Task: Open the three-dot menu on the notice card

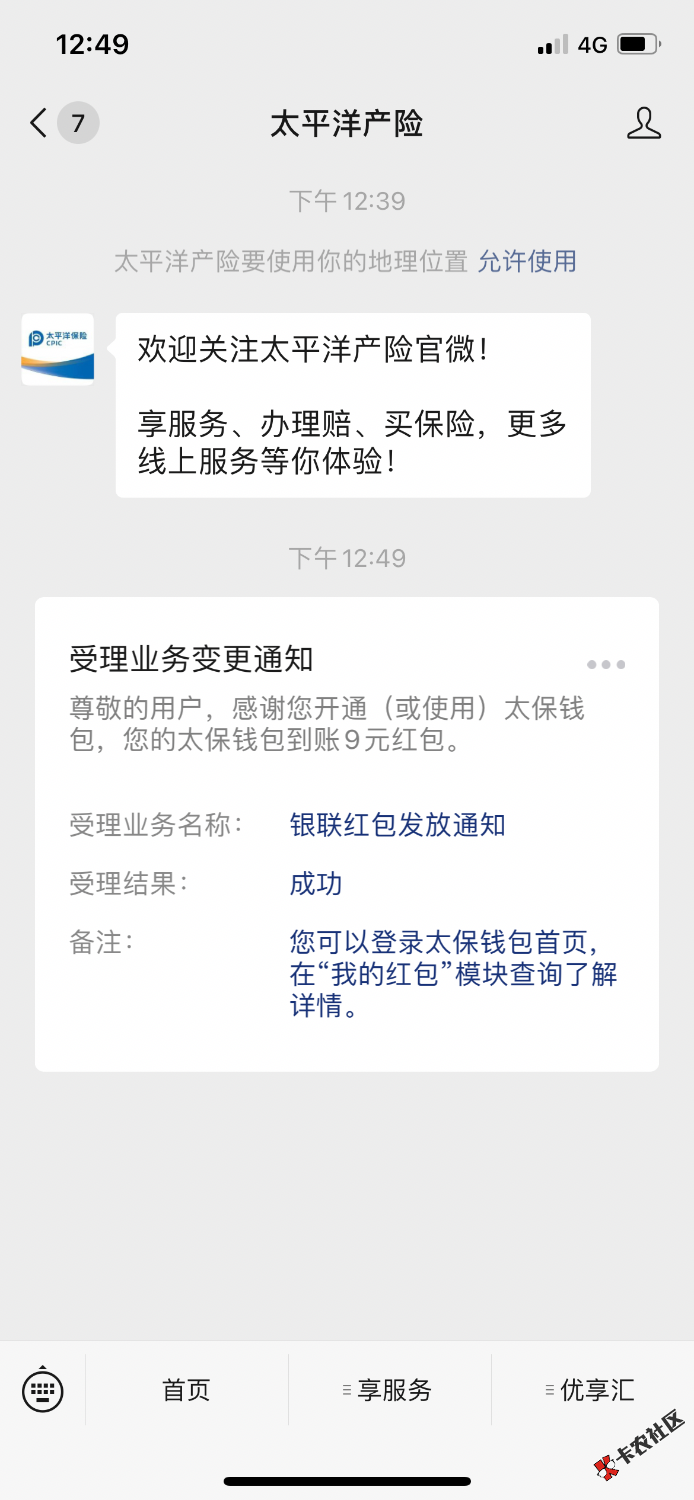Action: point(606,664)
